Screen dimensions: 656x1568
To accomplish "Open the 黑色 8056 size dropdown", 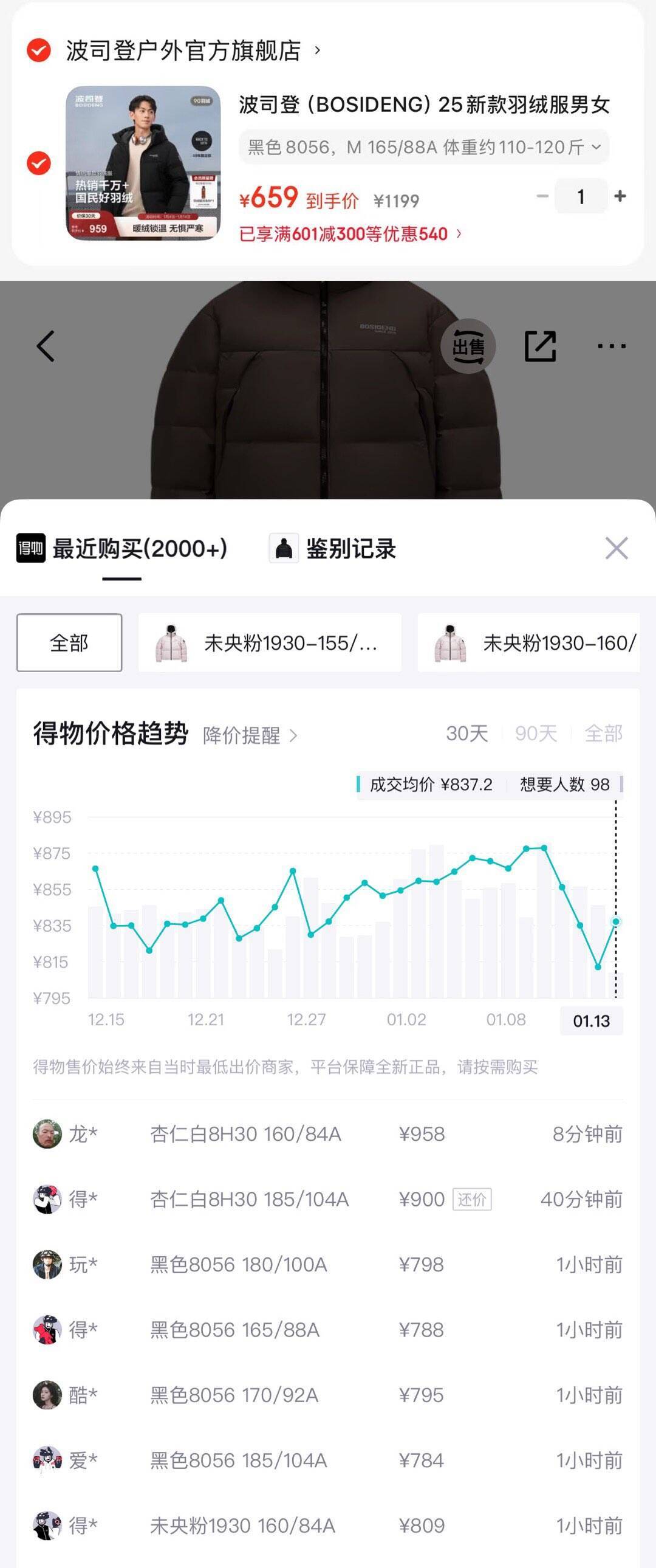I will [x=423, y=147].
